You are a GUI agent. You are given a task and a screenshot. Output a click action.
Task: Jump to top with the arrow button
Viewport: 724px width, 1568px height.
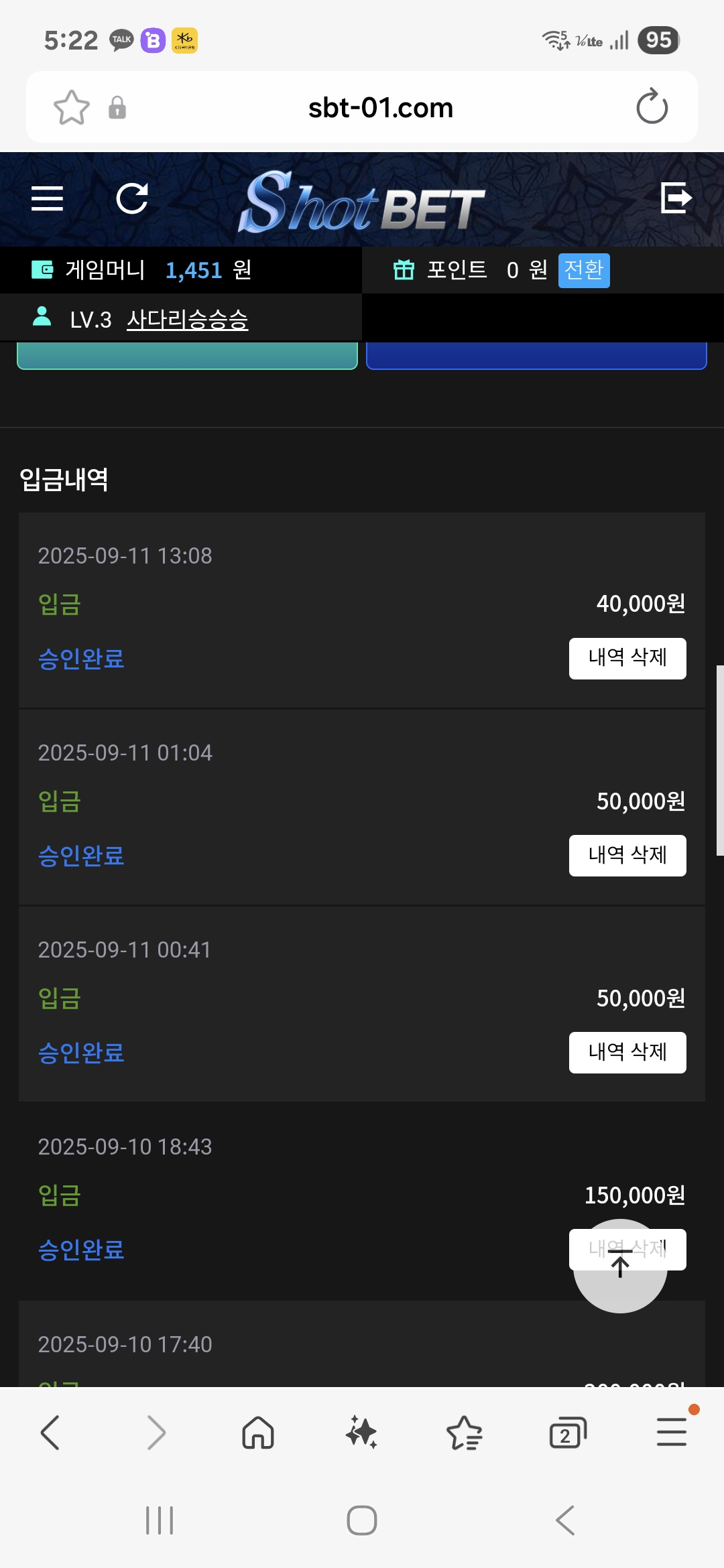(x=620, y=1266)
